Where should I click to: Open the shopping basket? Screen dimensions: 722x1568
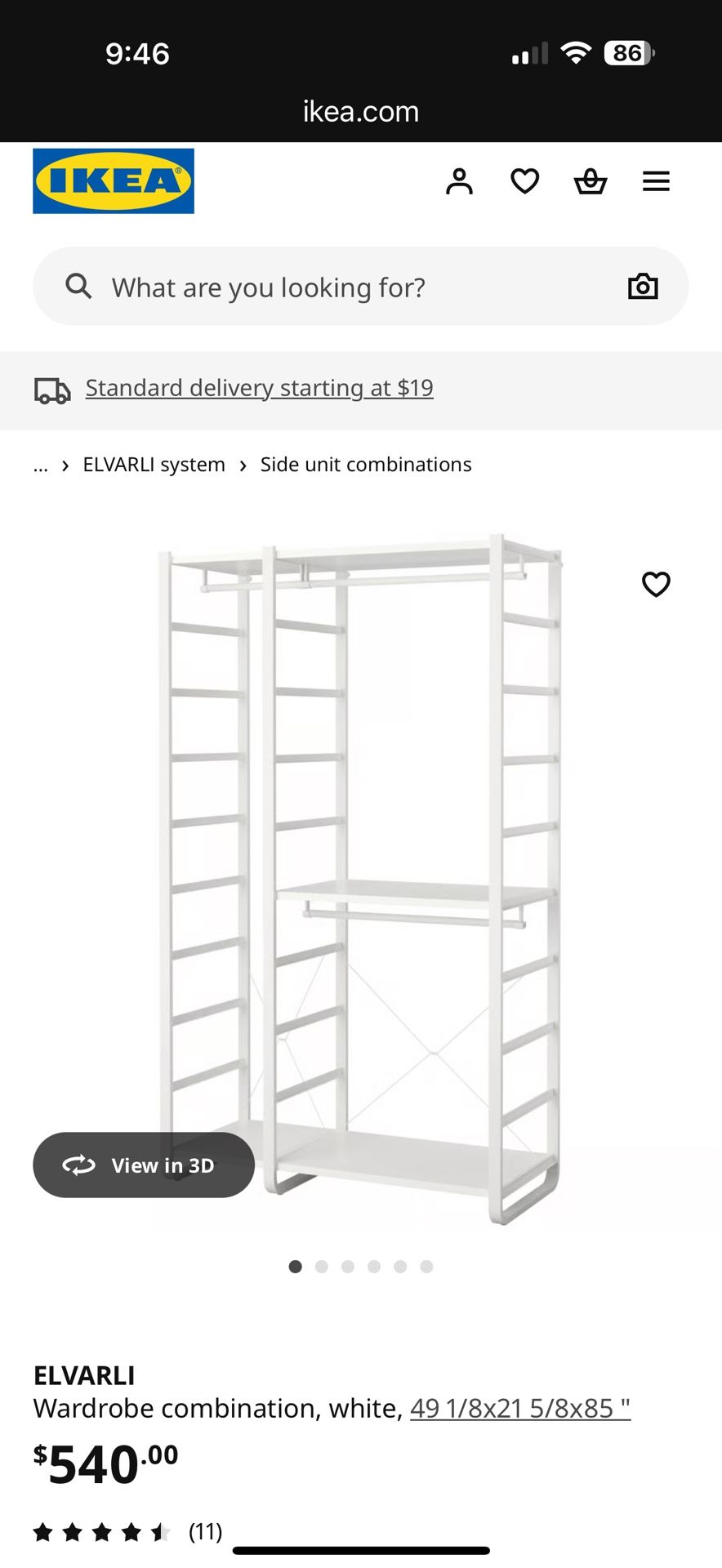pyautogui.click(x=591, y=181)
